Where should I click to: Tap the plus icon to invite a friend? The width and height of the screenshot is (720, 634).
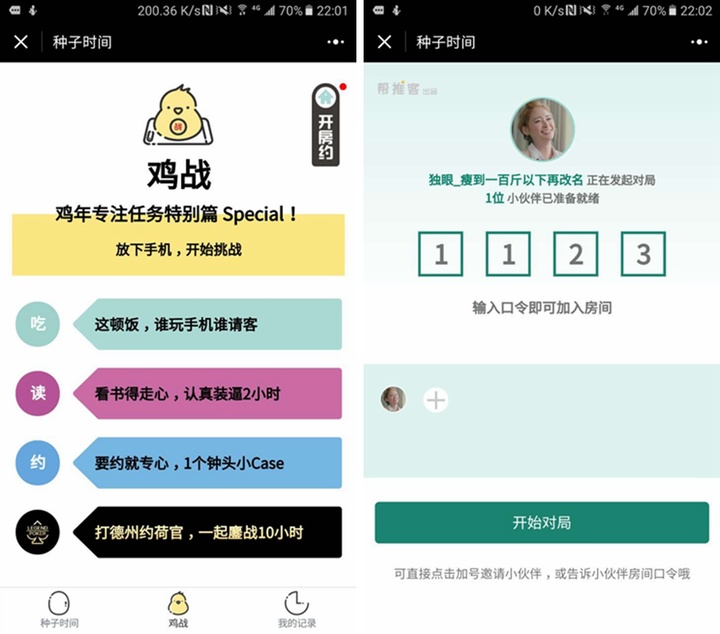pyautogui.click(x=436, y=400)
